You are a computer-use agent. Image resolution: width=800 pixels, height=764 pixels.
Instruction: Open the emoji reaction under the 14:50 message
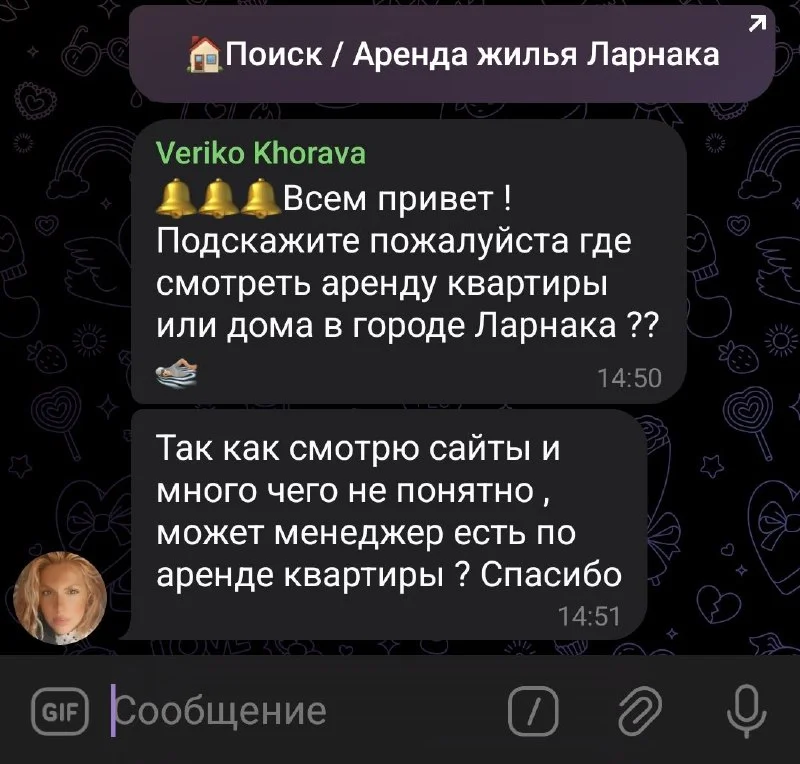[178, 373]
